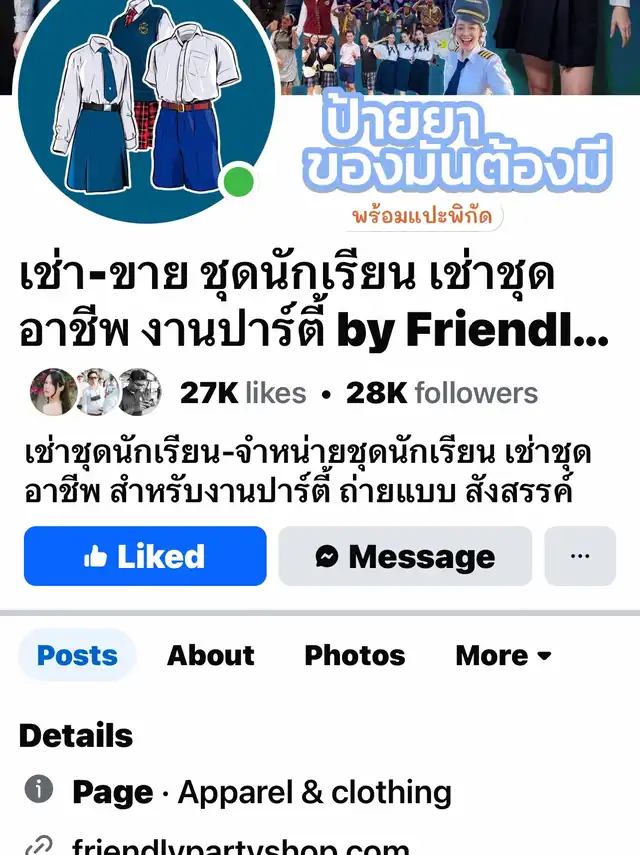The image size is (640, 855).
Task: Switch to the About tab
Action: coord(210,655)
